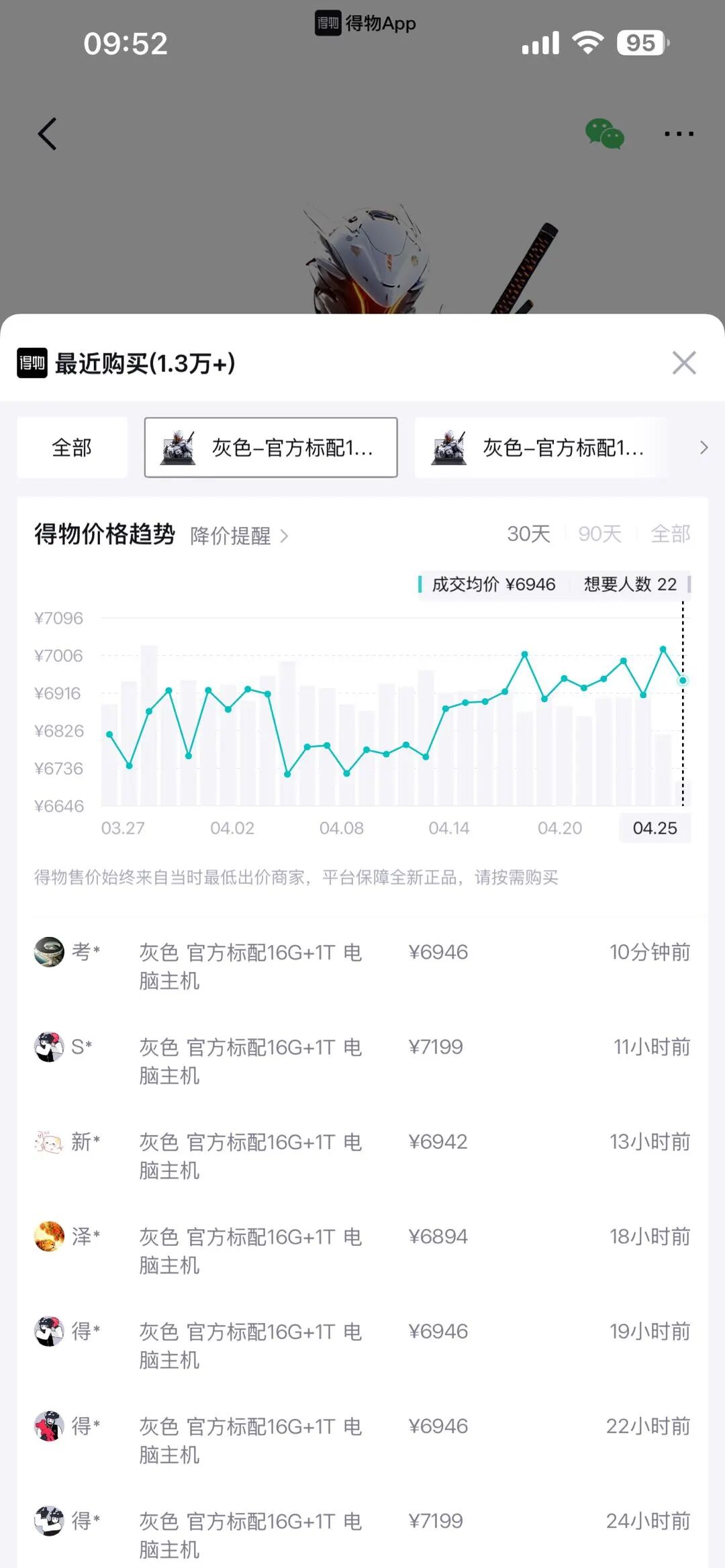Switch trend chart to 90天

(x=599, y=534)
